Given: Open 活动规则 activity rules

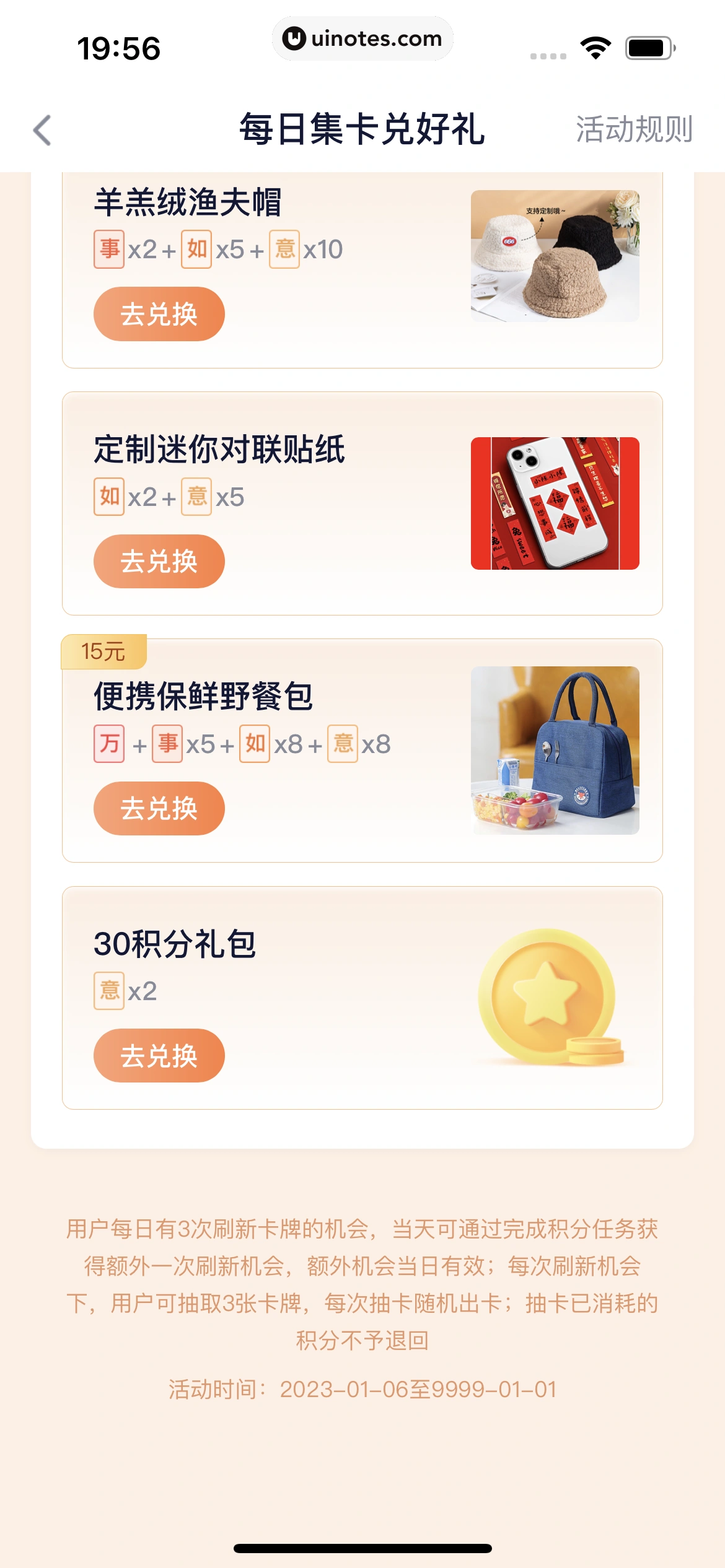Looking at the screenshot, I should (633, 129).
